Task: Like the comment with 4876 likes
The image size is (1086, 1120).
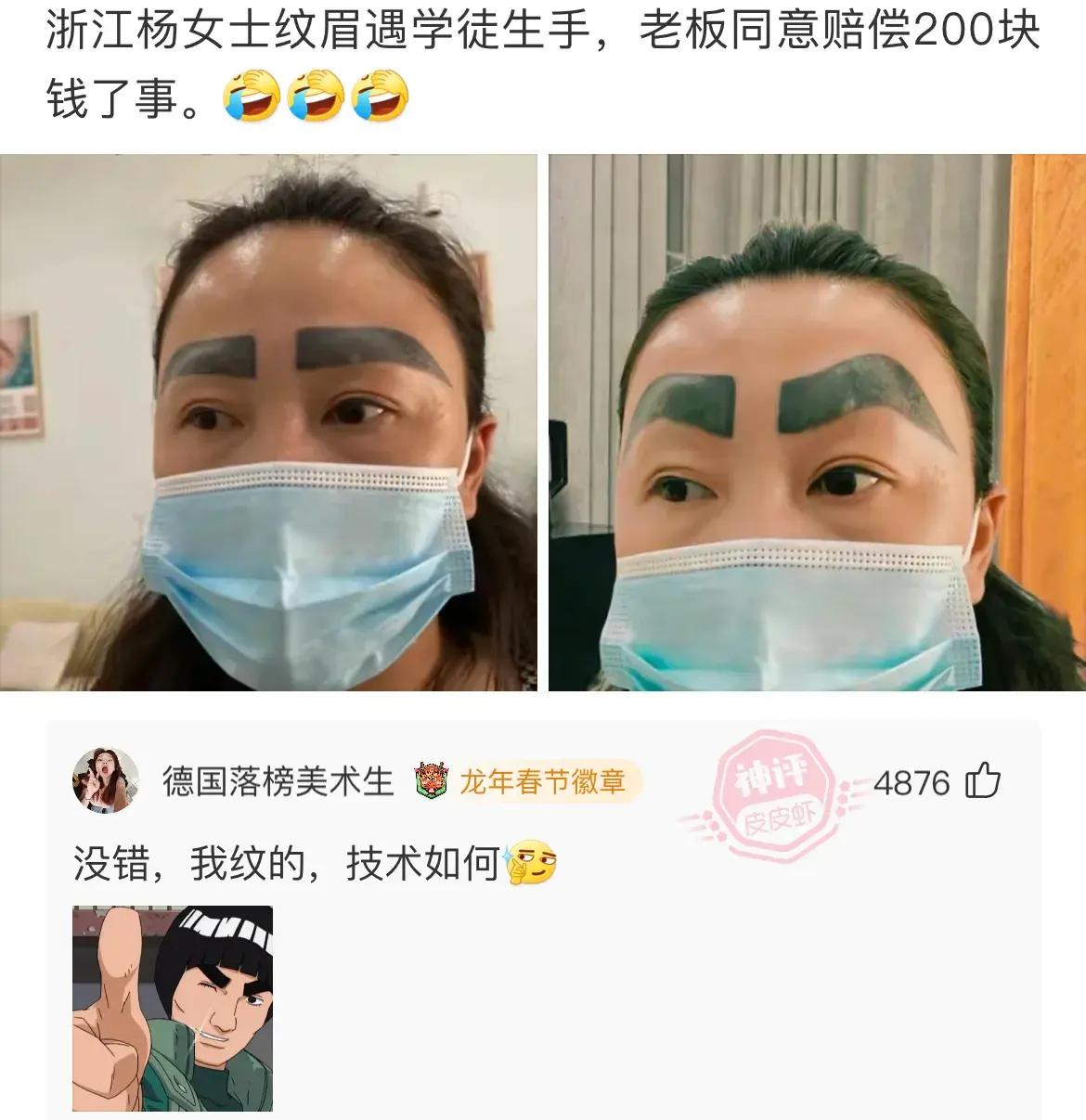Action: [x=983, y=781]
